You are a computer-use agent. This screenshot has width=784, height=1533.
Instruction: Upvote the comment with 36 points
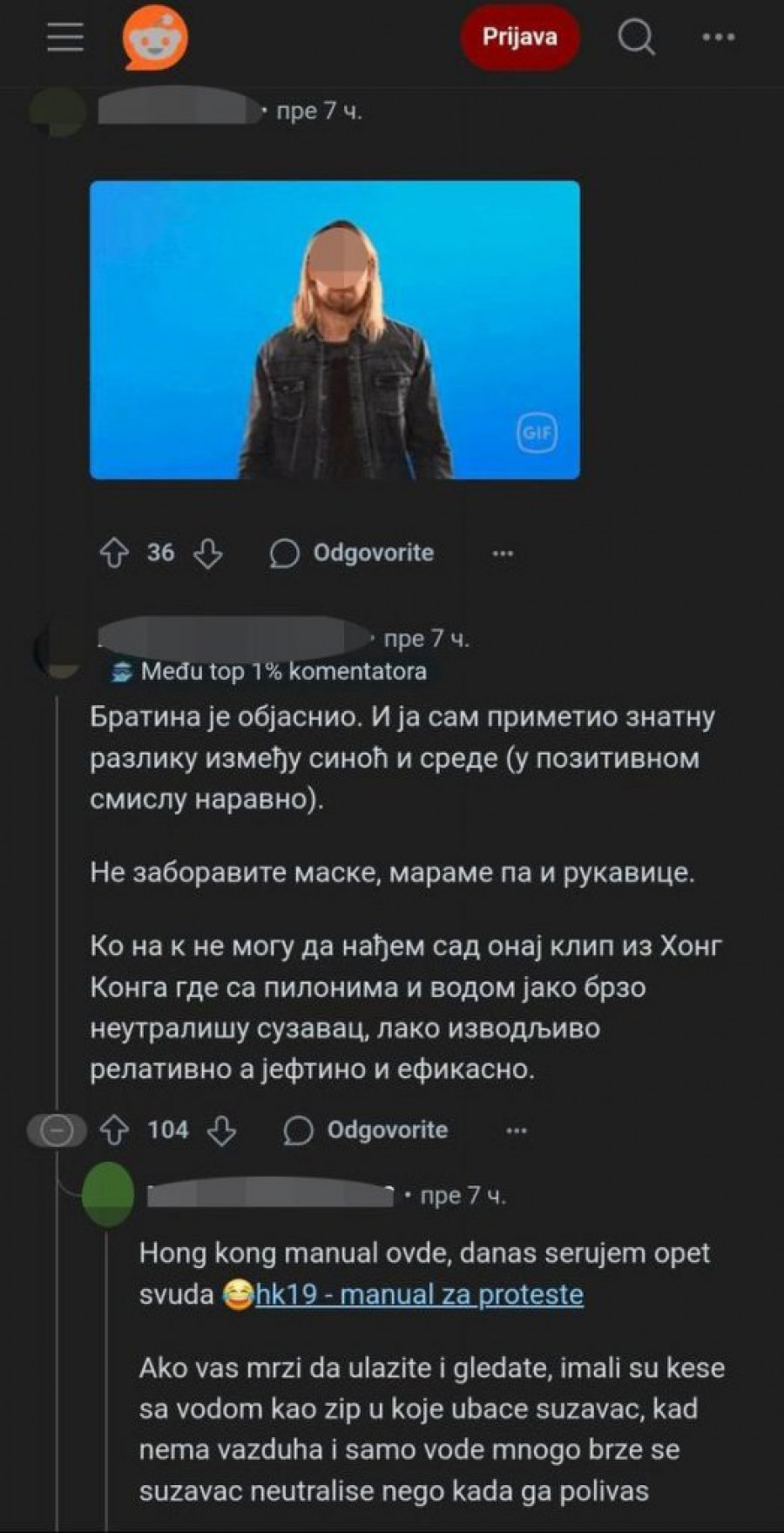click(114, 553)
